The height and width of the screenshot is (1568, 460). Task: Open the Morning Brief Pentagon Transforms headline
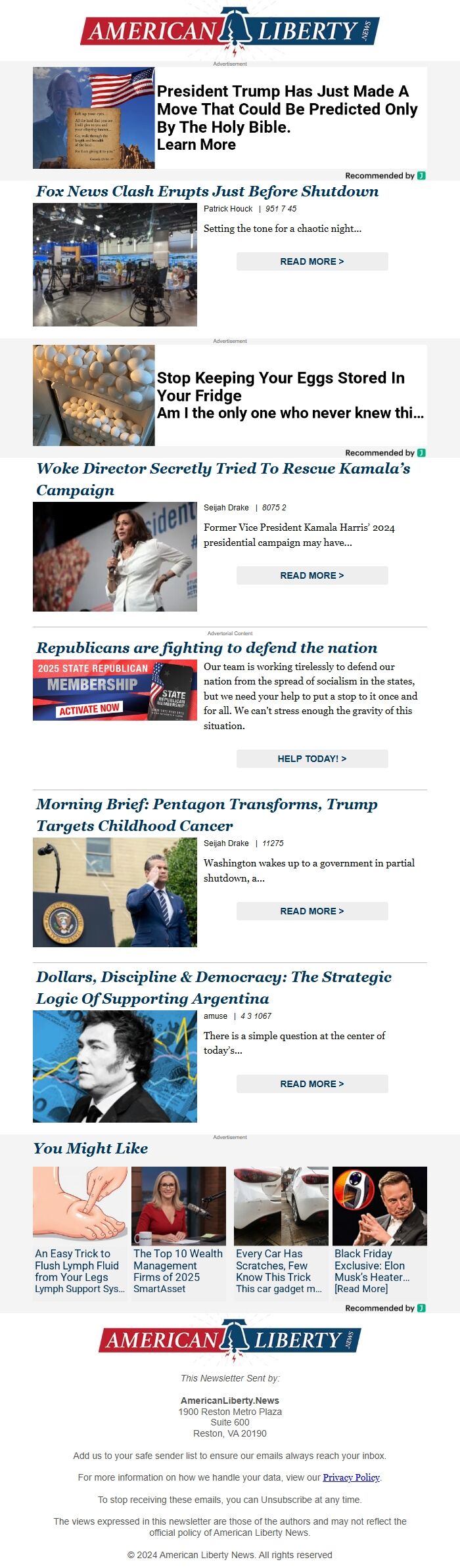tap(207, 815)
